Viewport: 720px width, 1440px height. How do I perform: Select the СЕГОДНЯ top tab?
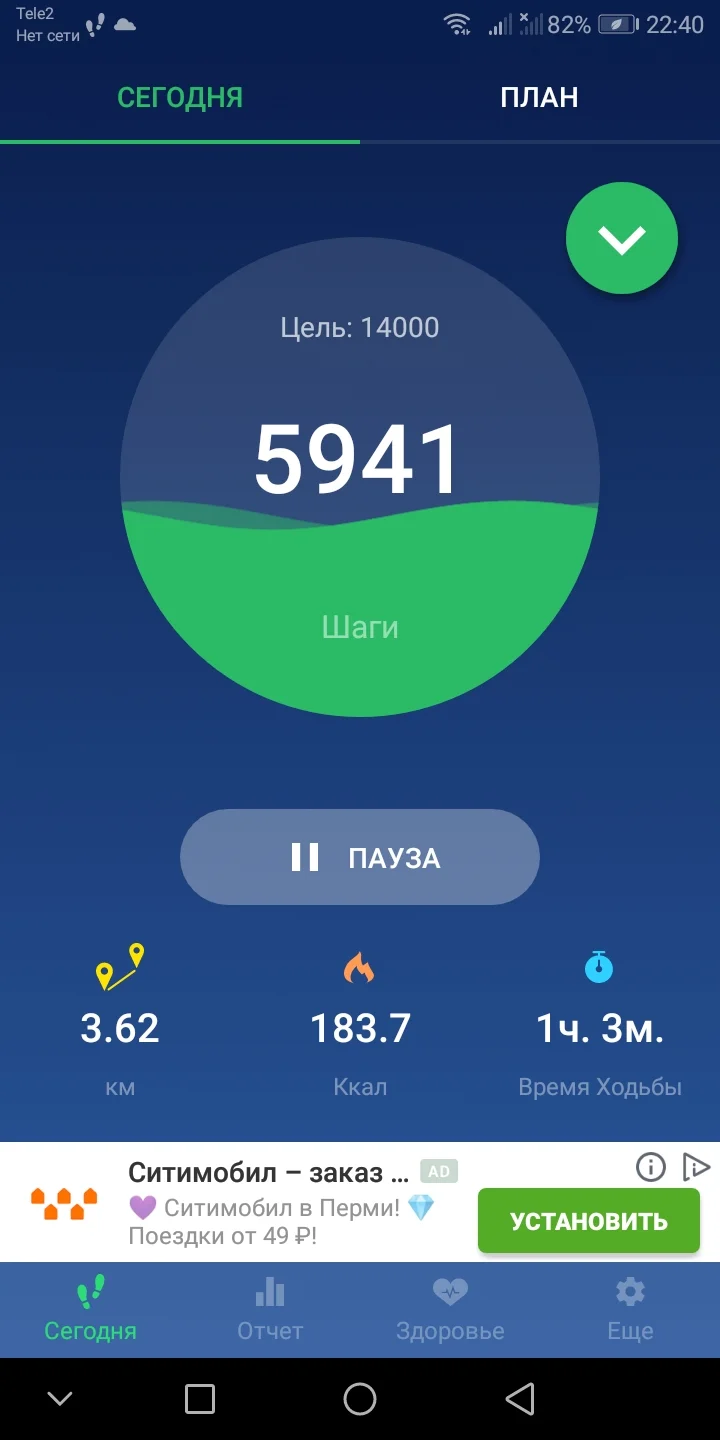(x=180, y=97)
